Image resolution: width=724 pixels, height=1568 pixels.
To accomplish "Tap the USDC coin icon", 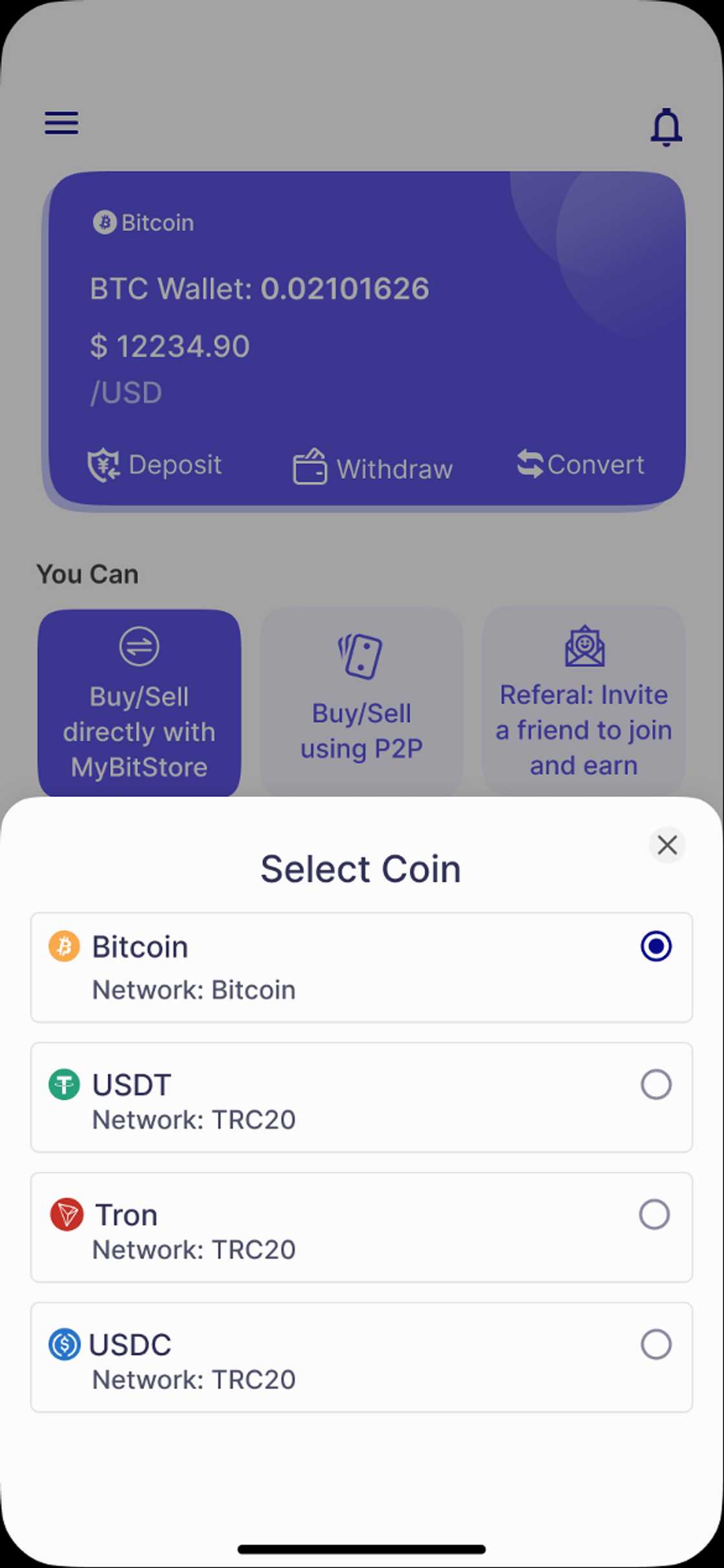I will coord(64,1344).
